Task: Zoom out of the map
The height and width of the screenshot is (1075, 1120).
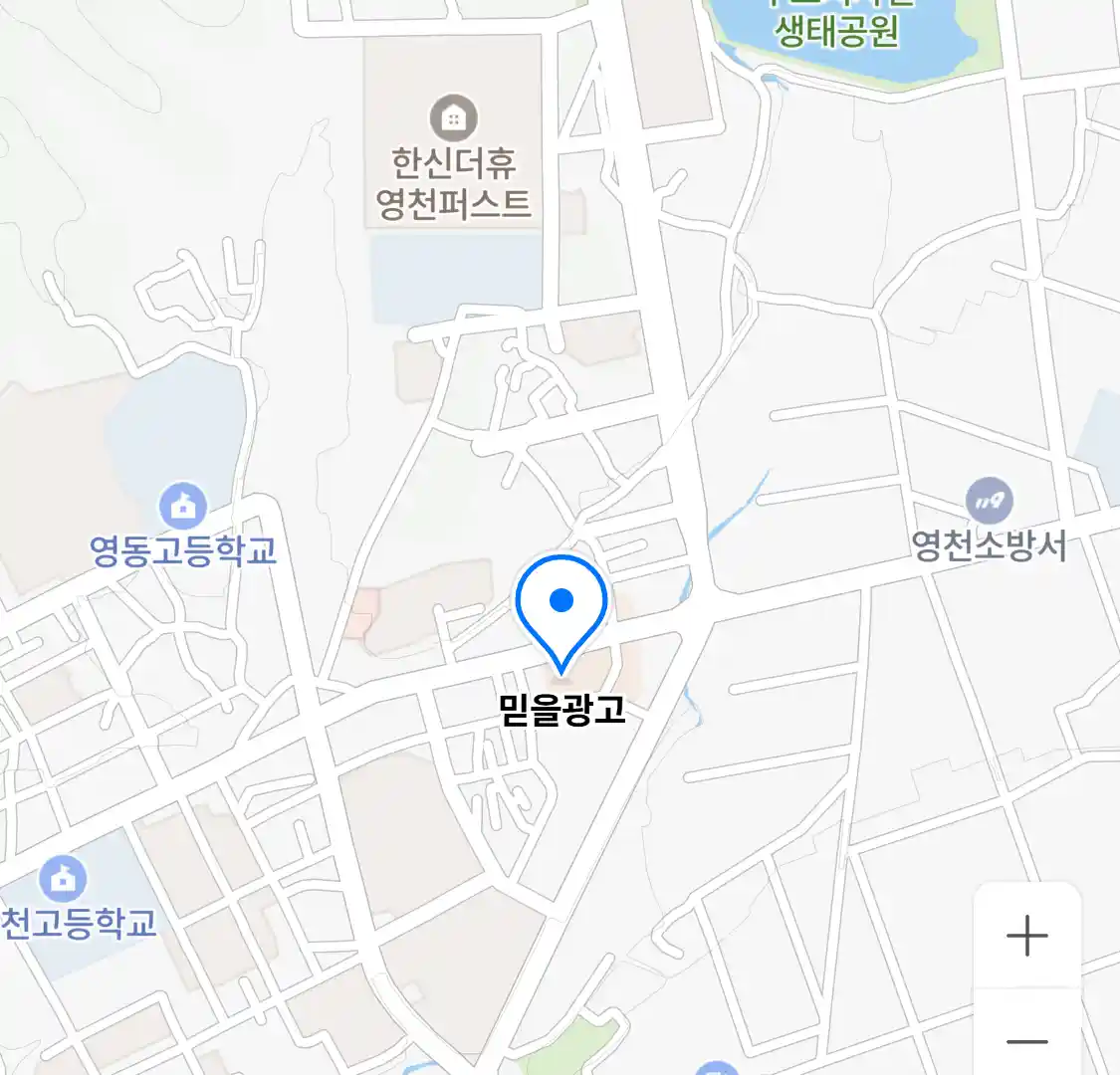Action: point(1026,1041)
